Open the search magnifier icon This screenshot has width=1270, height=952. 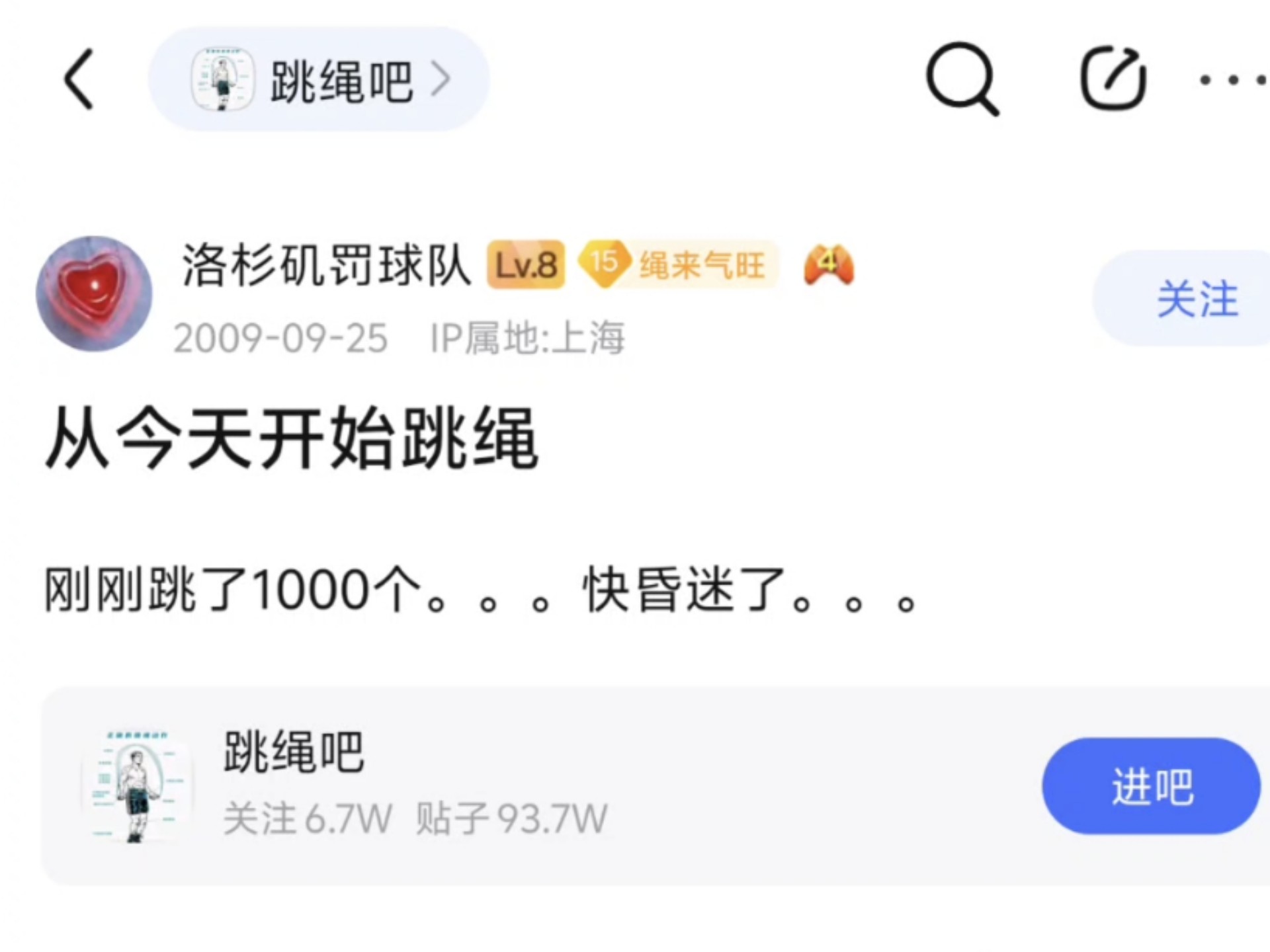[962, 79]
